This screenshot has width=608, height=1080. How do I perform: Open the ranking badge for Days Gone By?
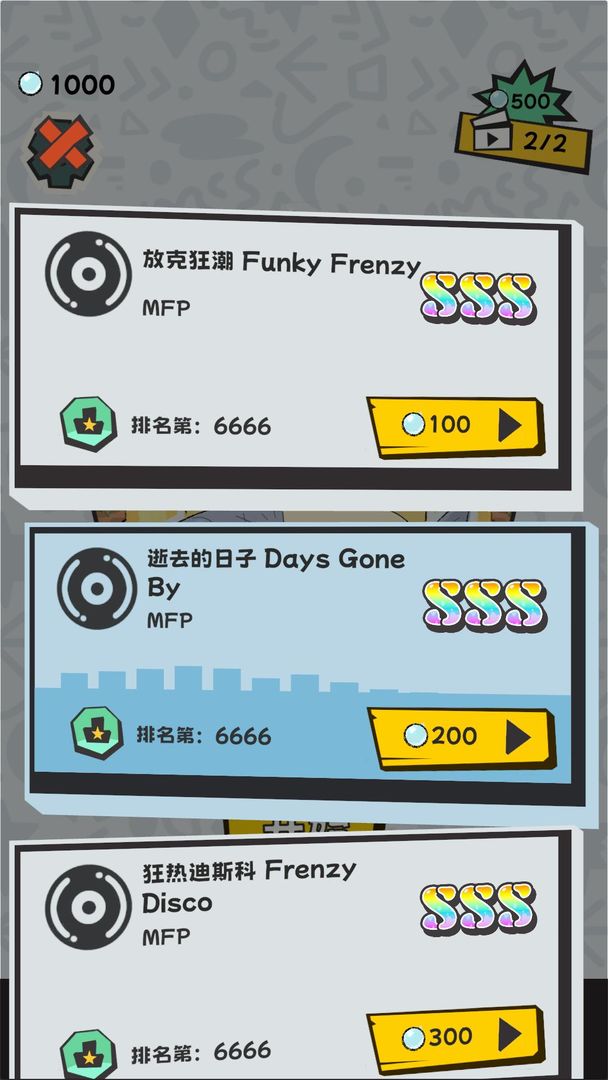click(x=96, y=733)
